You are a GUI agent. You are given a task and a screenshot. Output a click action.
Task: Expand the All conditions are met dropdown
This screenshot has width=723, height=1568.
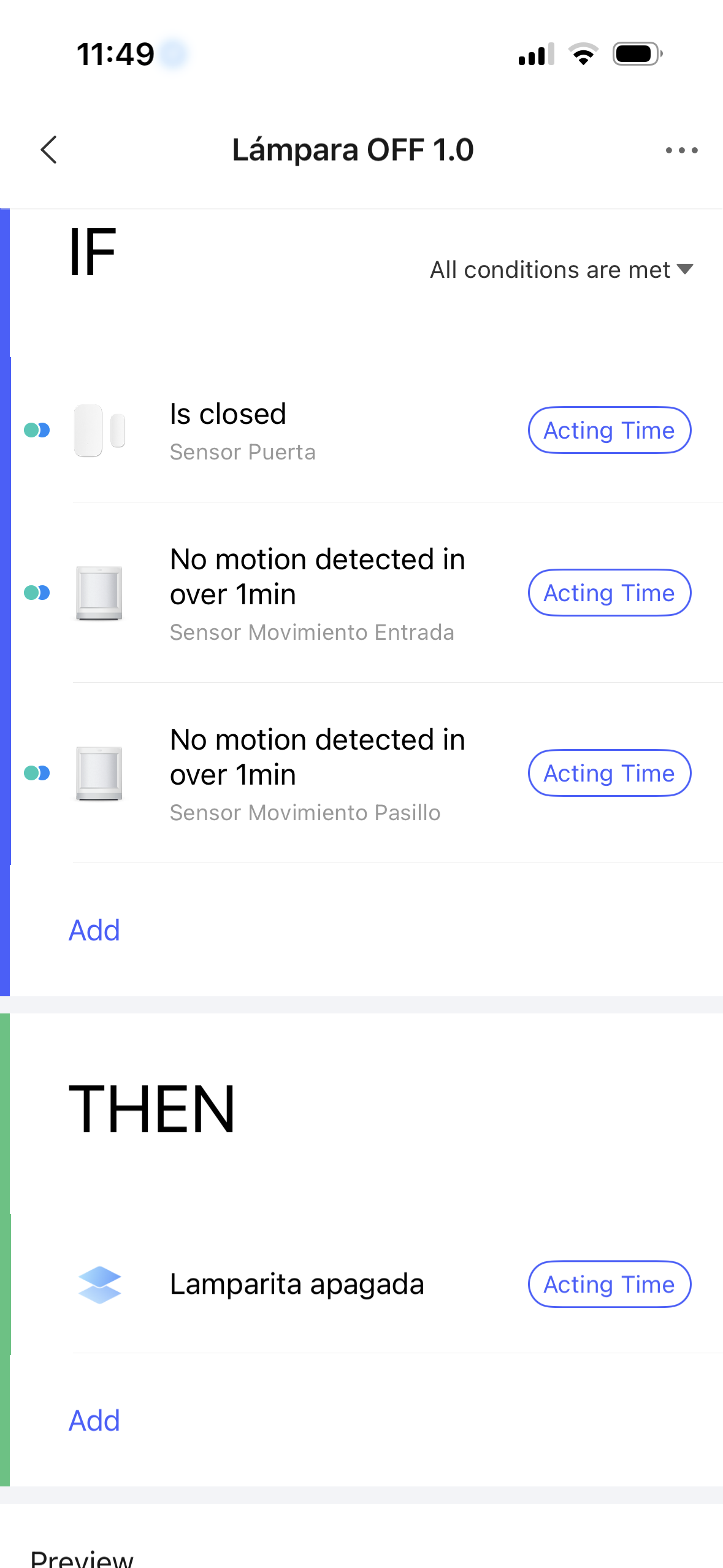(561, 270)
